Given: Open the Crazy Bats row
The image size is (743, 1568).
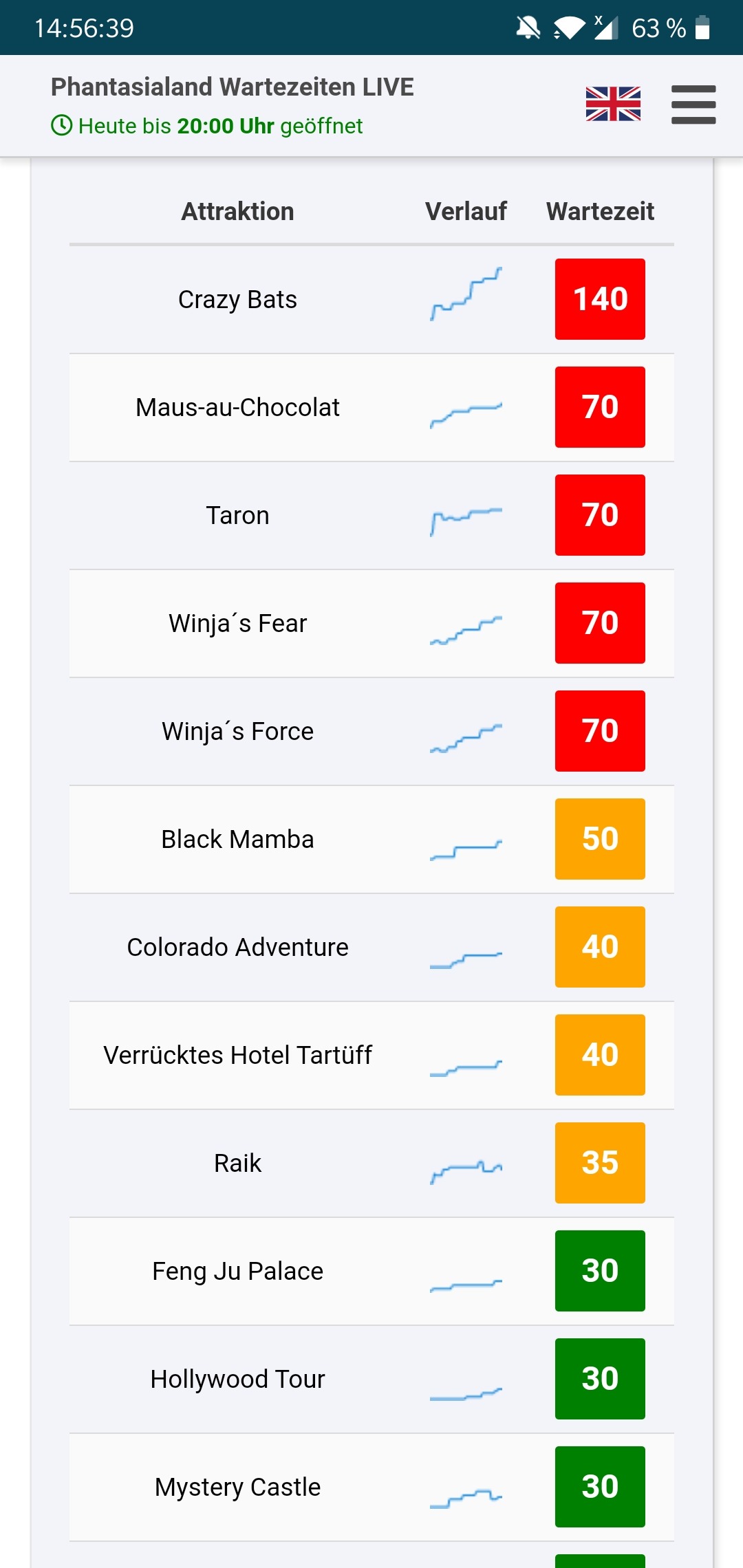Looking at the screenshot, I should 371,300.
